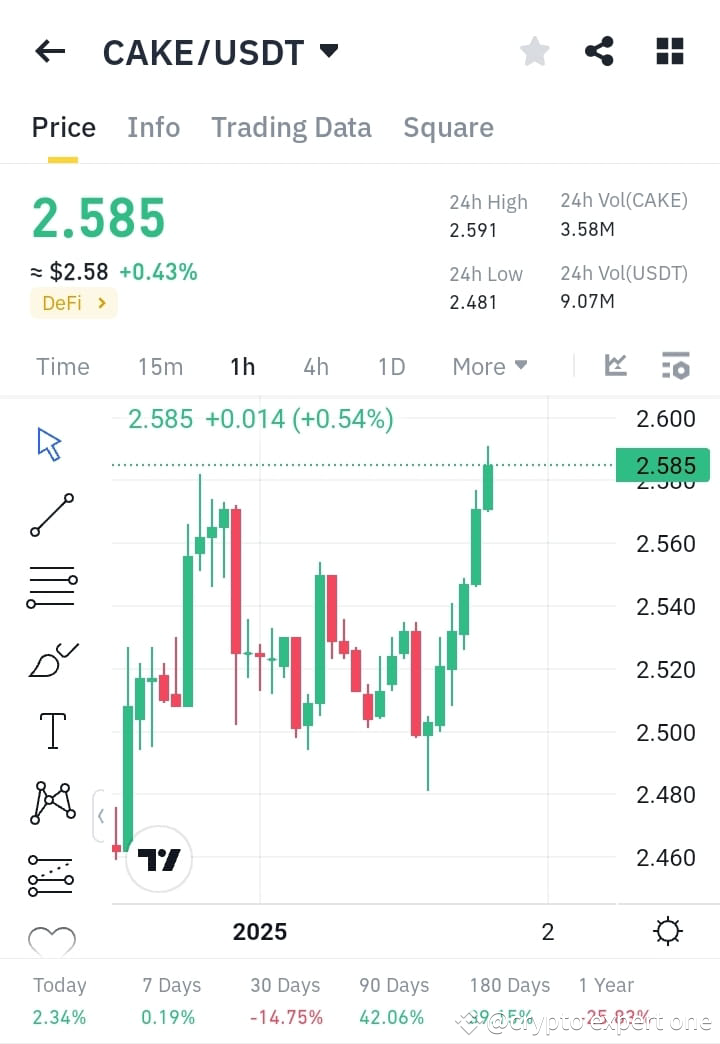Switch to the Trading Data tab
720x1044 pixels.
point(291,127)
